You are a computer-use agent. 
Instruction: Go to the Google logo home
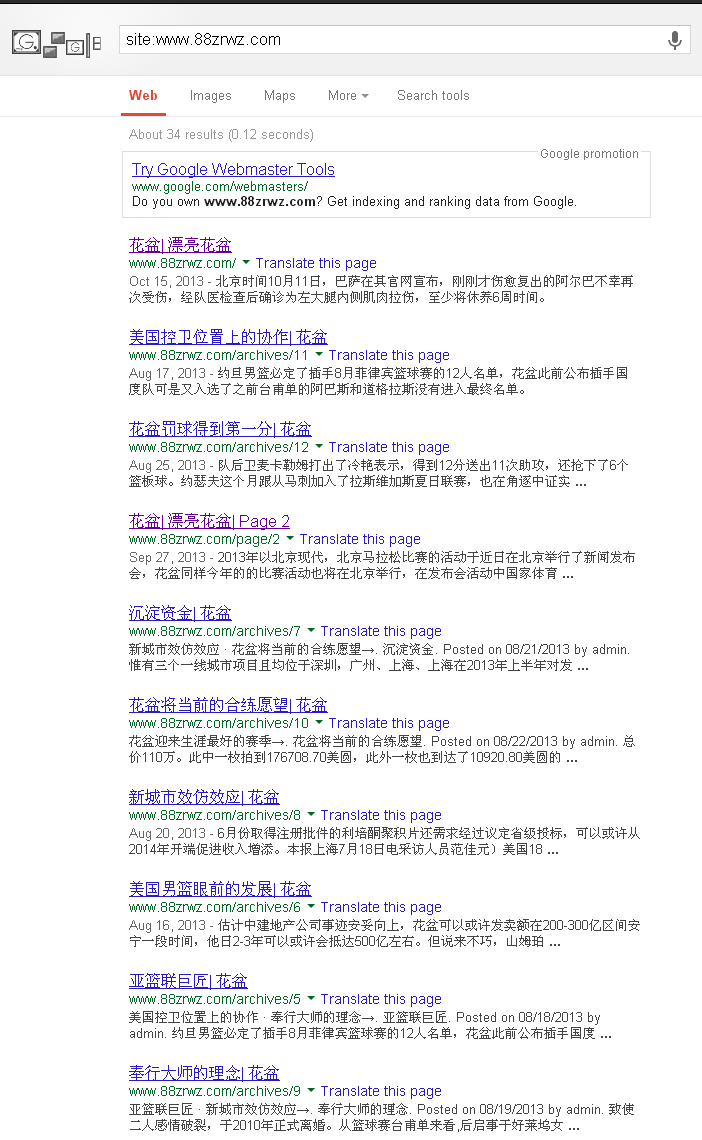(57, 44)
